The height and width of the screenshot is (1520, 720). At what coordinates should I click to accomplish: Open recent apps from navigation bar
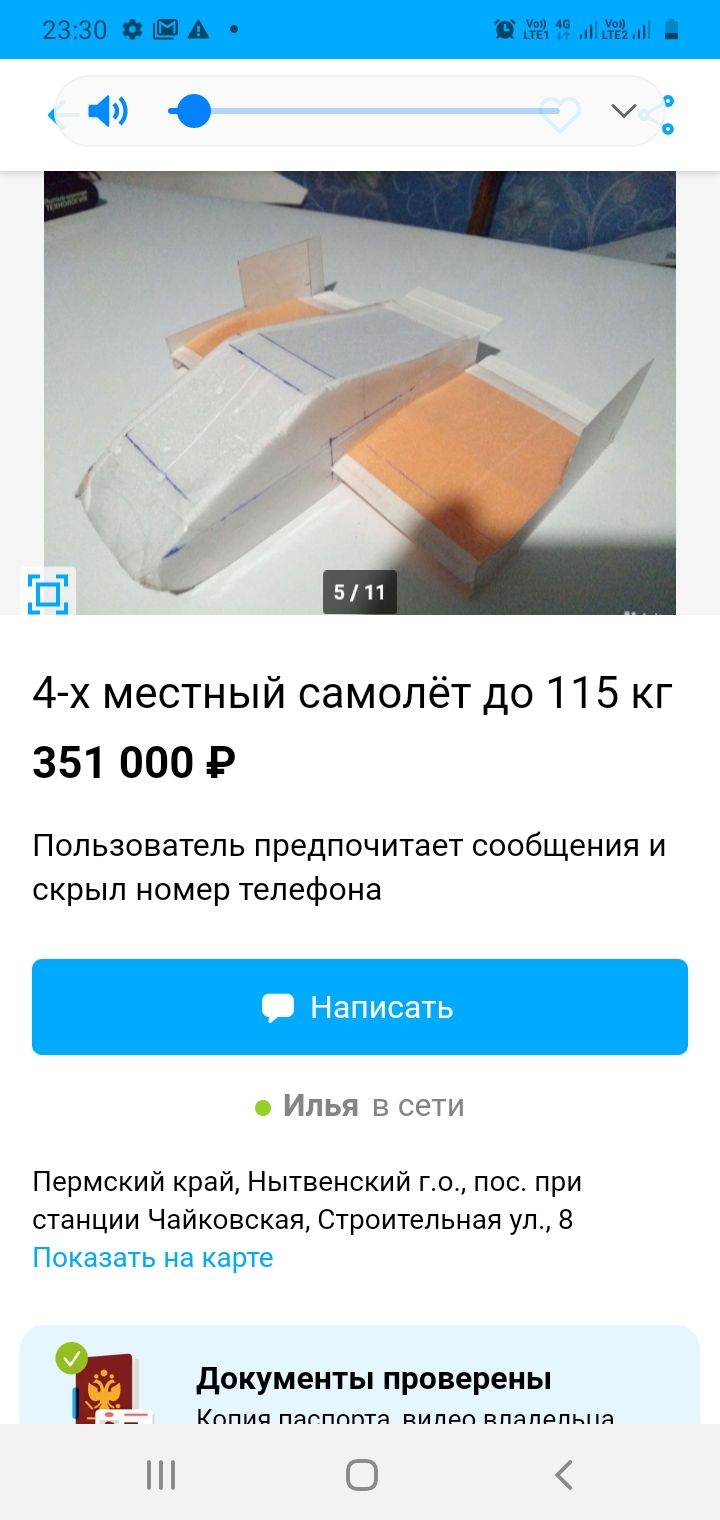click(160, 1473)
